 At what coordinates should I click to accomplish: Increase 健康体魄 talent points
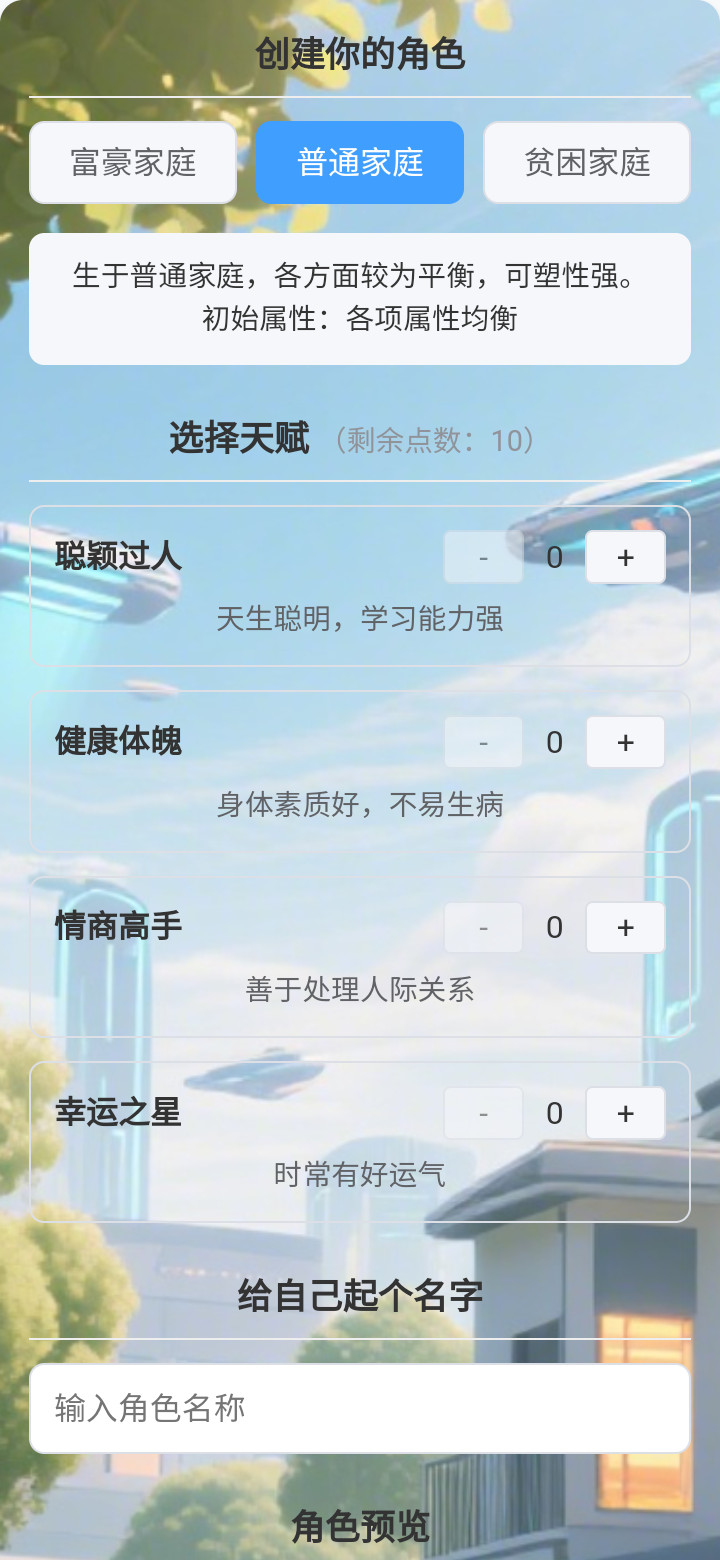625,742
